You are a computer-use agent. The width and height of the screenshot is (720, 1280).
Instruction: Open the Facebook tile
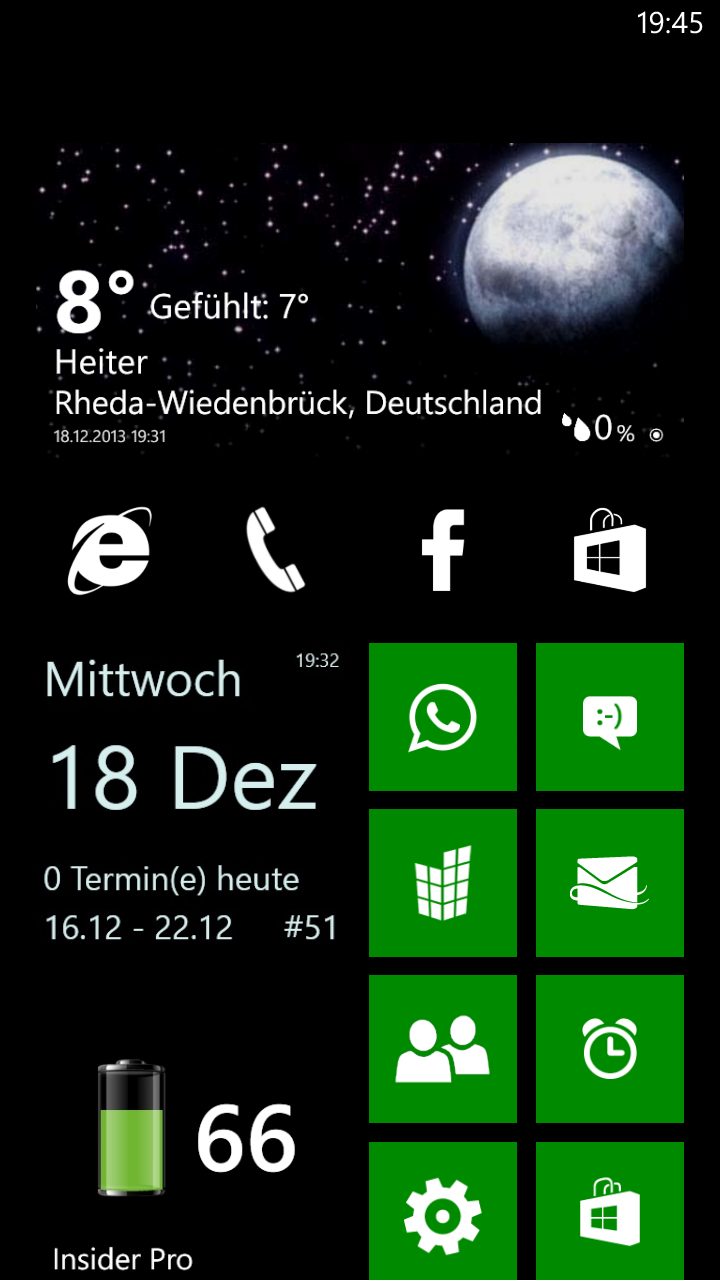point(443,551)
